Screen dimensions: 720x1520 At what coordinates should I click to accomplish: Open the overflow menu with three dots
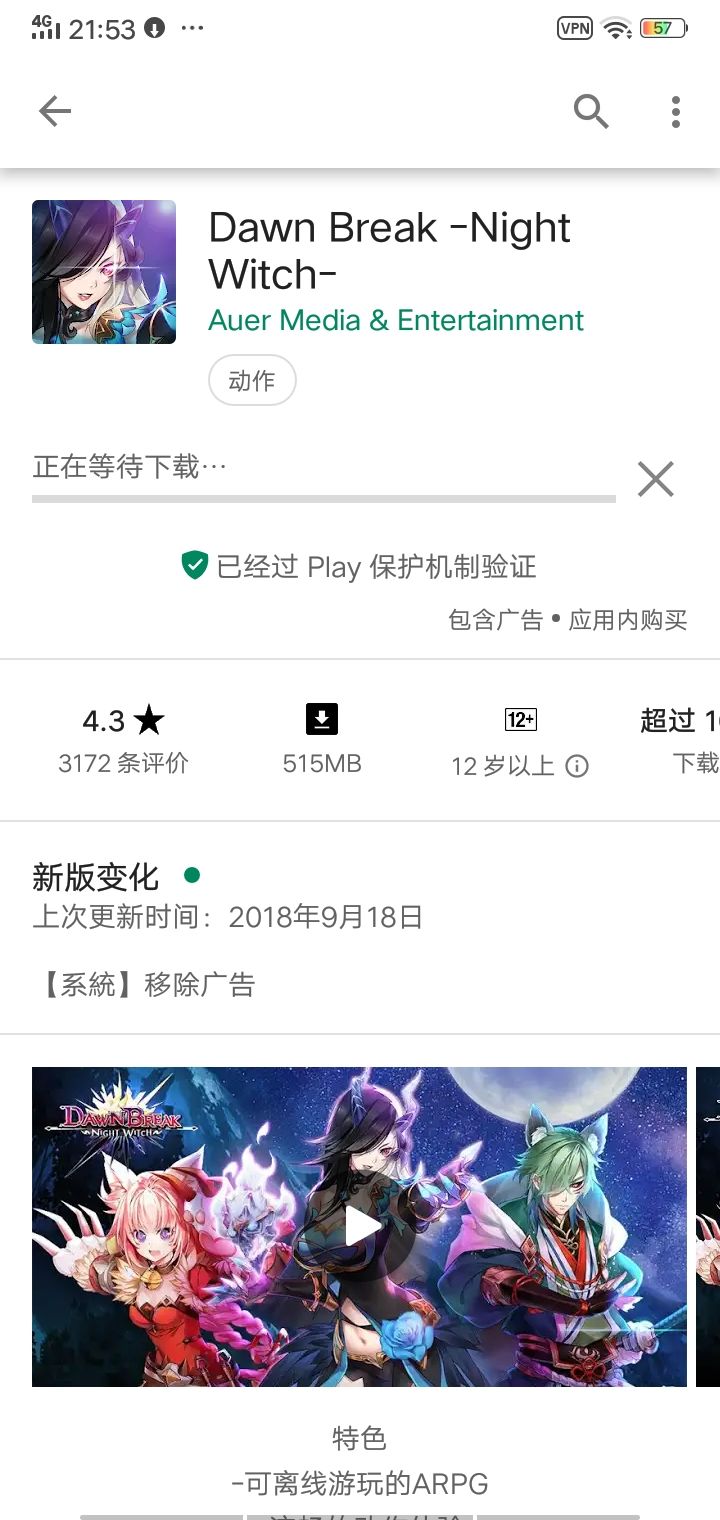coord(675,111)
